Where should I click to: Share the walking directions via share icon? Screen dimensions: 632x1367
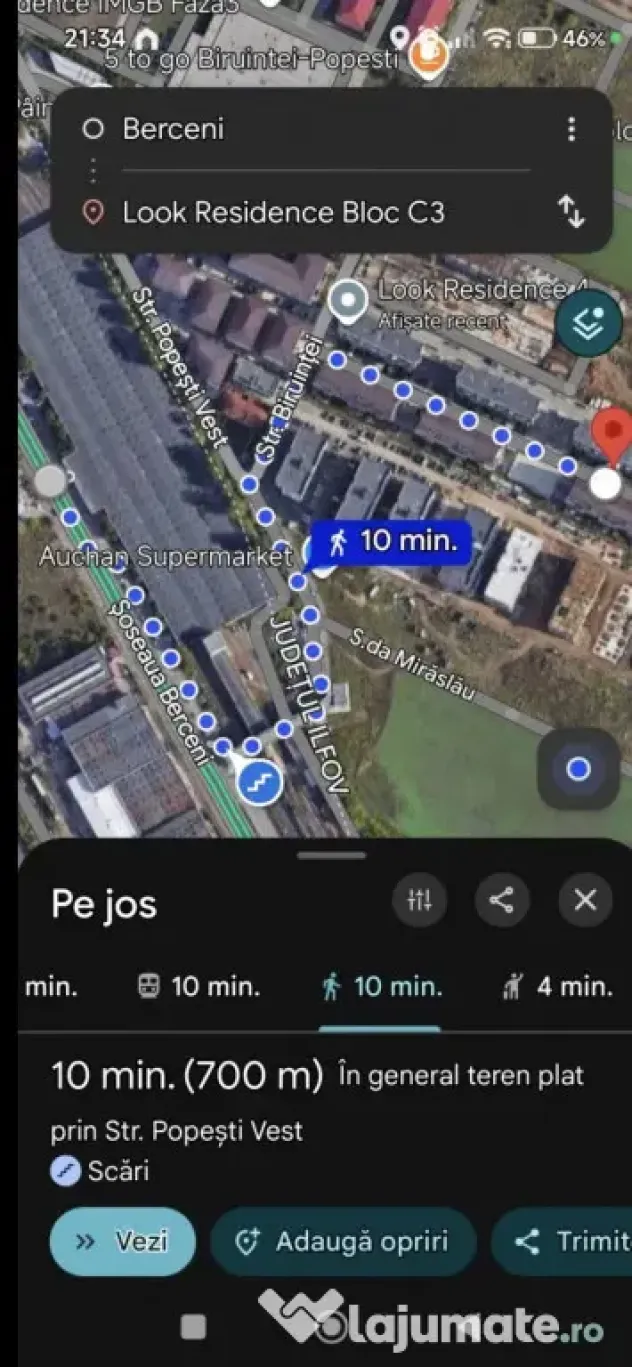502,901
